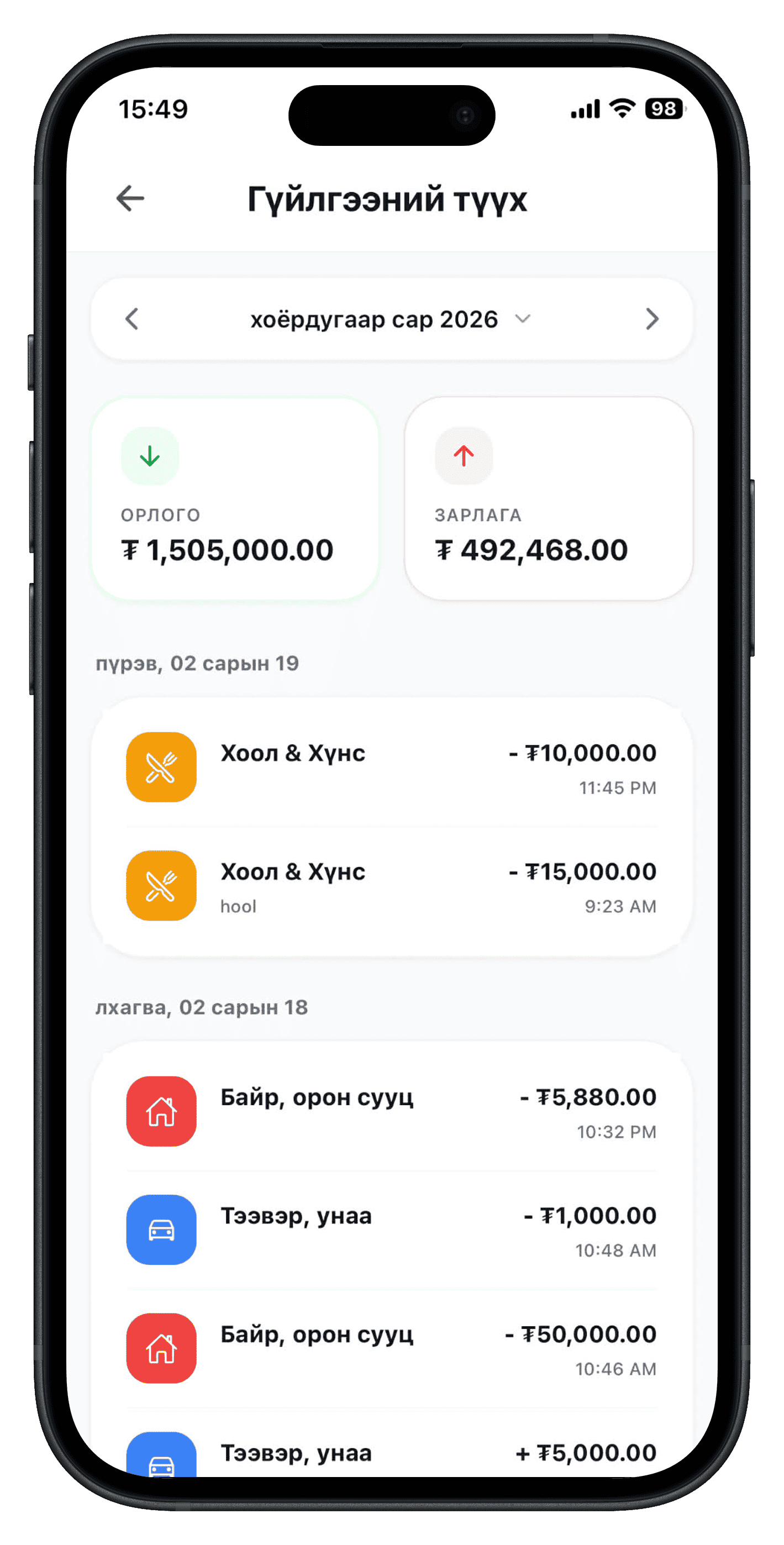
Task: Tap the back arrow to exit transaction history
Action: click(x=131, y=199)
